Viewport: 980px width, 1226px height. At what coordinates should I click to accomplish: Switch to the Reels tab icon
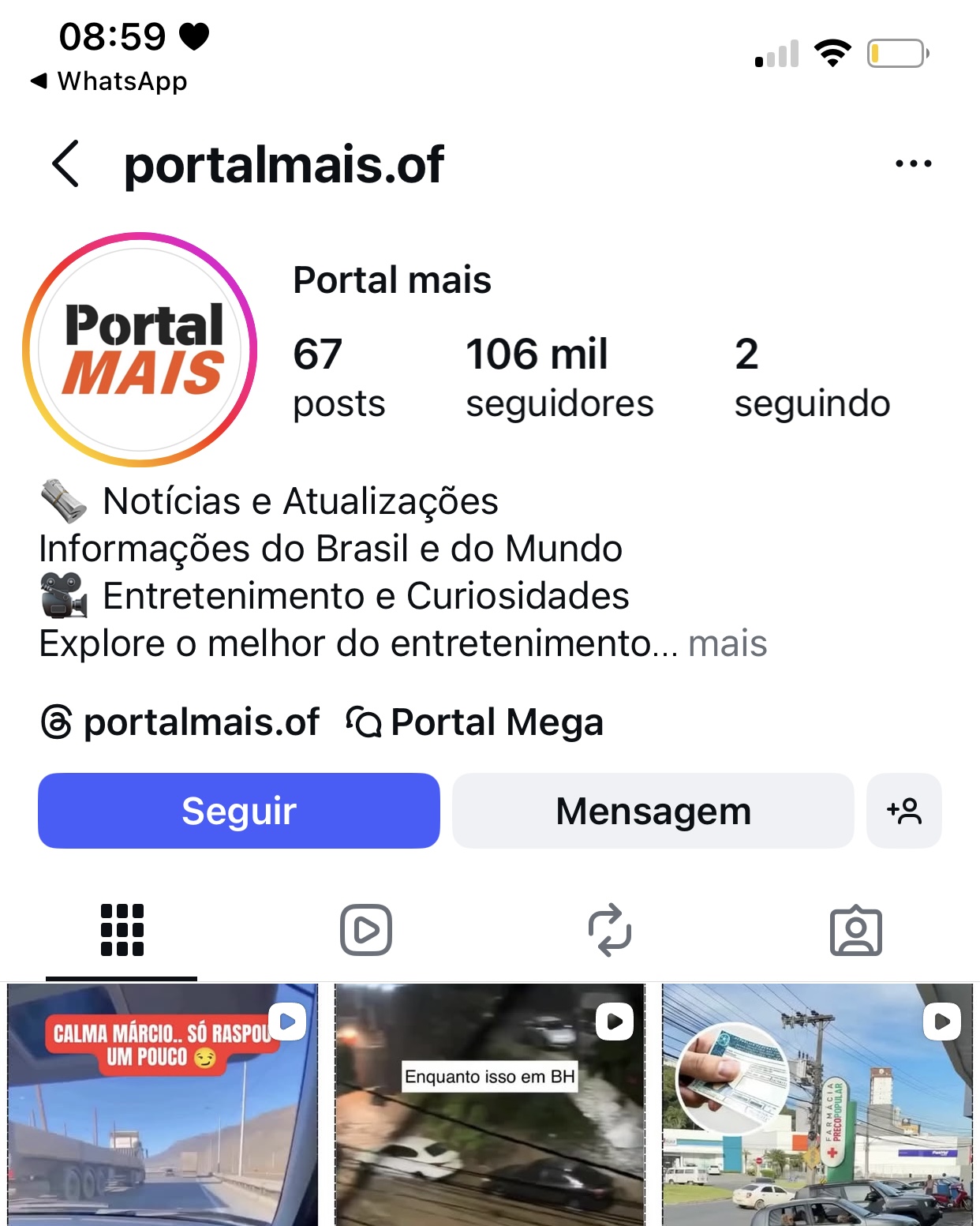click(x=365, y=931)
